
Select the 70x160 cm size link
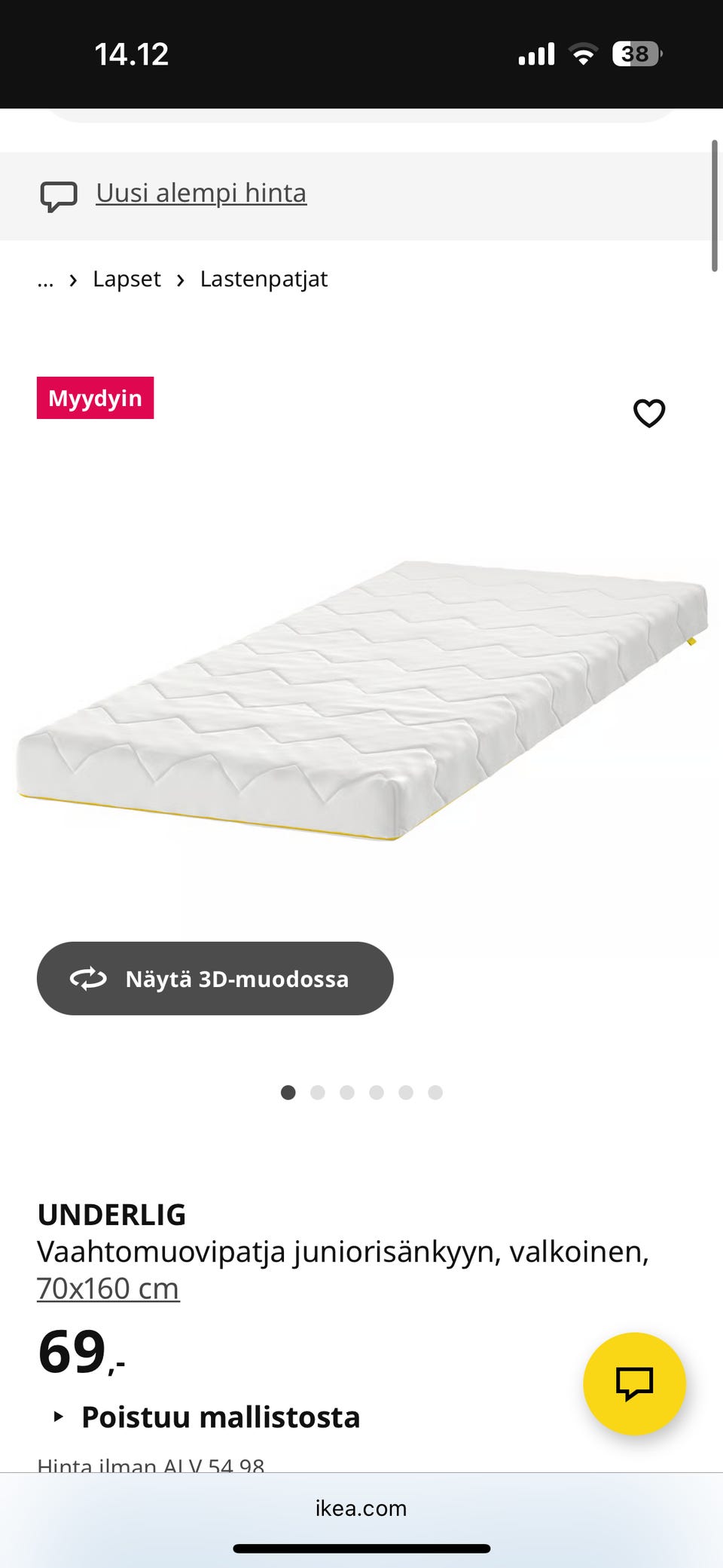(x=108, y=1288)
